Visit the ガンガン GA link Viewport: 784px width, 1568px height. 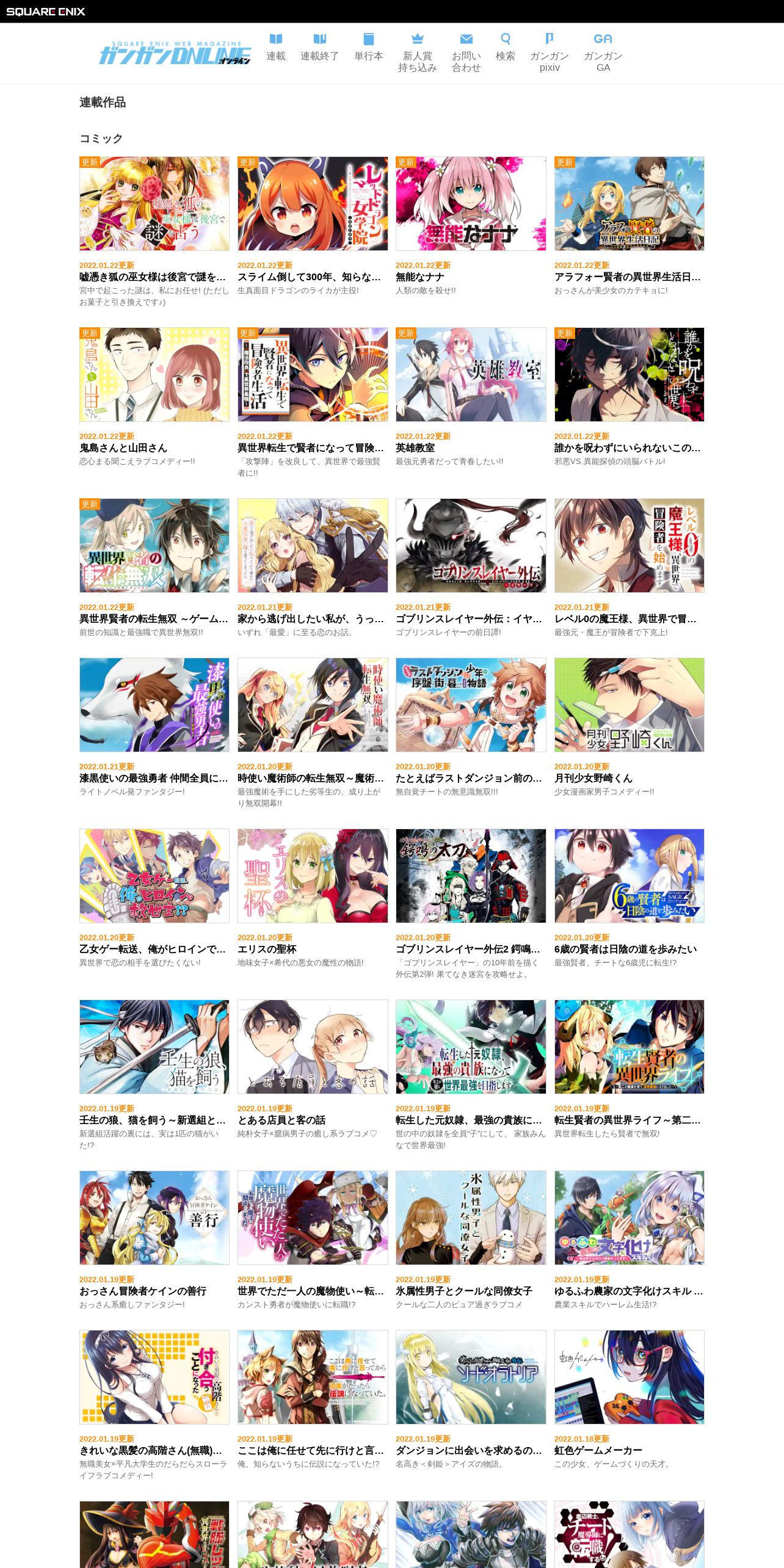(x=603, y=53)
